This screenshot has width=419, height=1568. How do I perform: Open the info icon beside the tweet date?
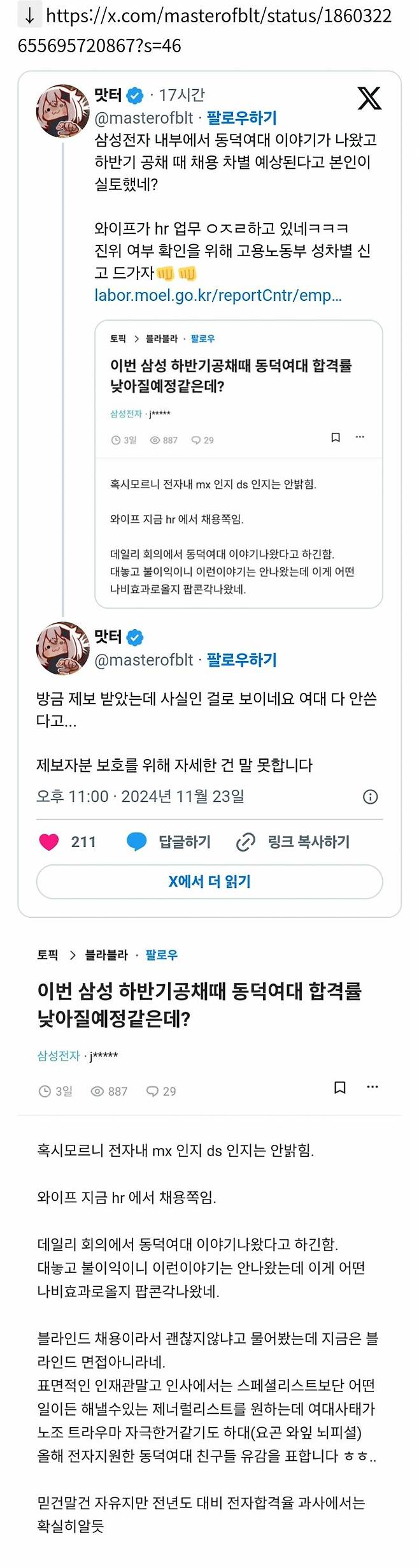tap(370, 797)
